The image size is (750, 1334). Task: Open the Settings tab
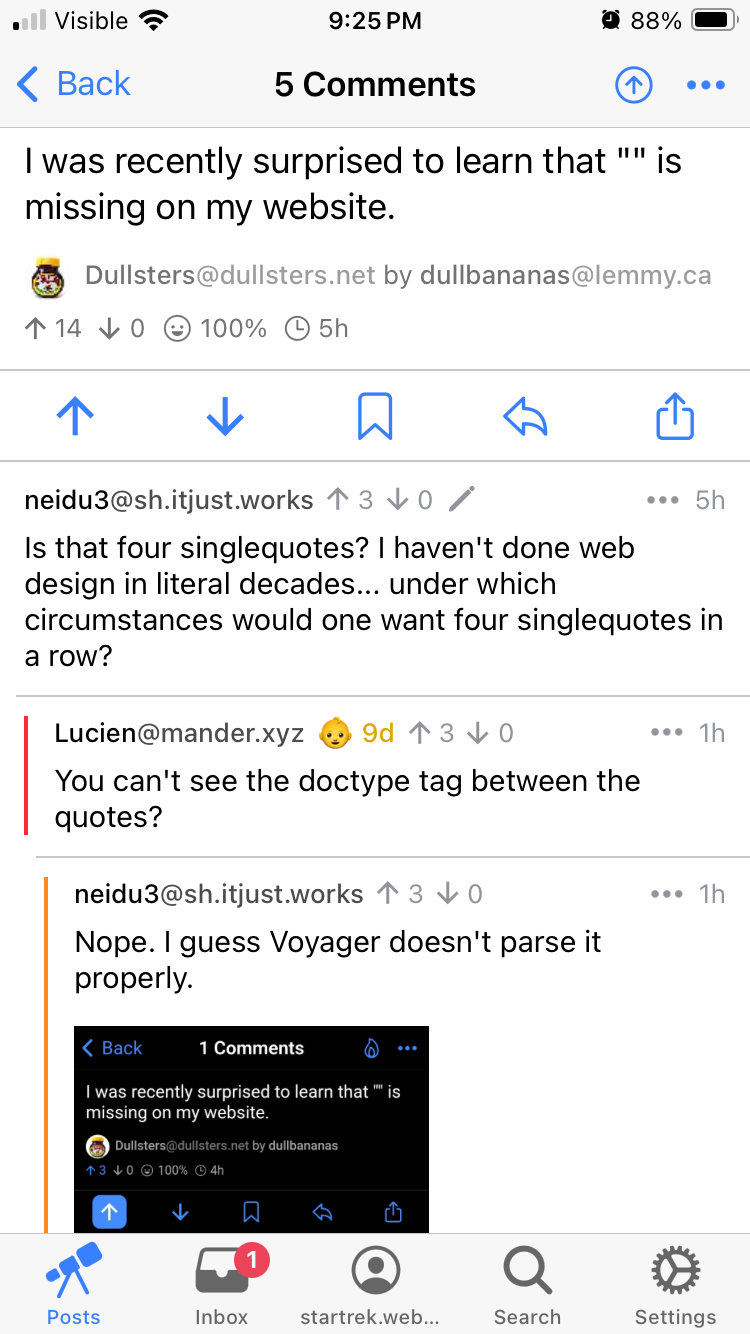click(676, 1283)
